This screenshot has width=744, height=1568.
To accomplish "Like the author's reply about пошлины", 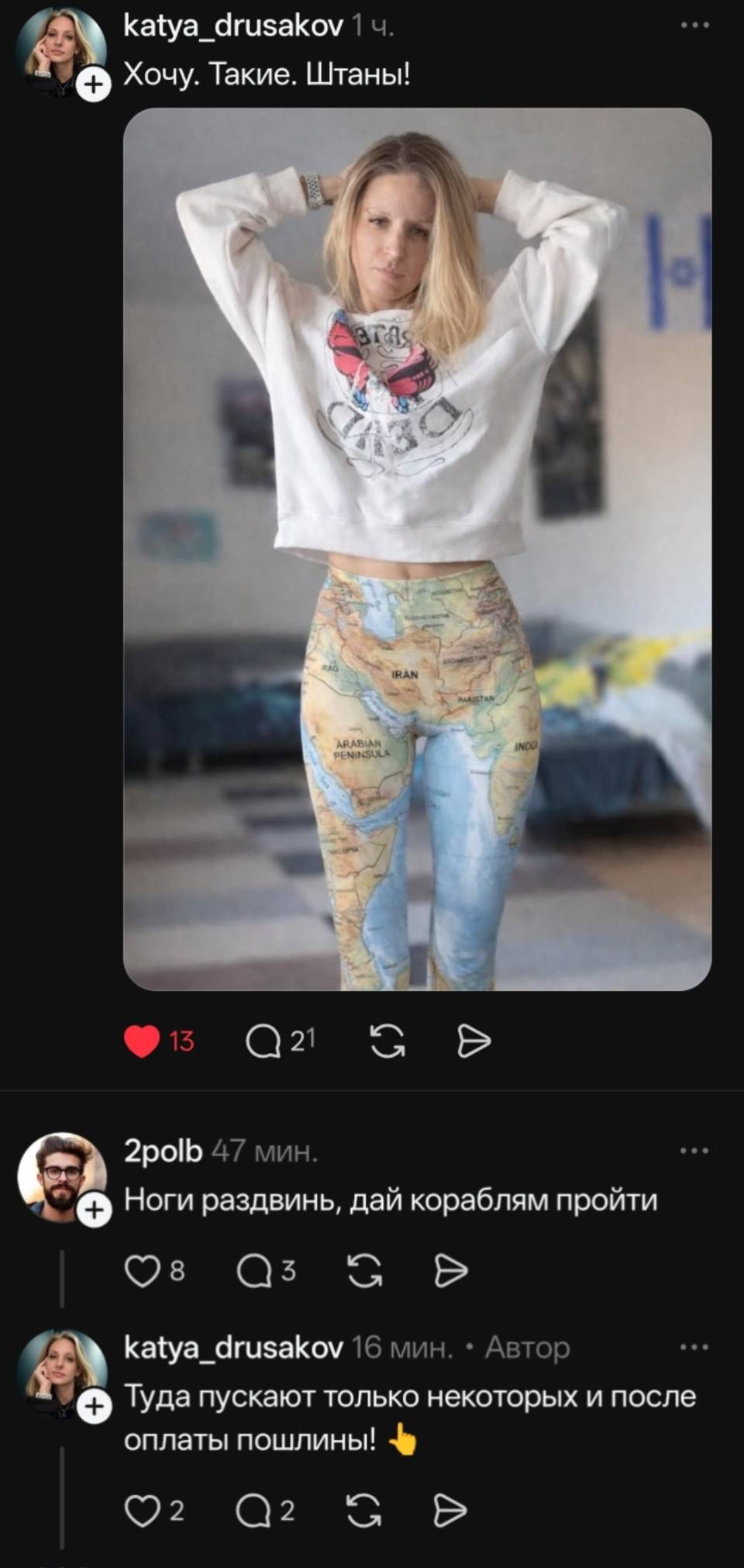I will [142, 1511].
